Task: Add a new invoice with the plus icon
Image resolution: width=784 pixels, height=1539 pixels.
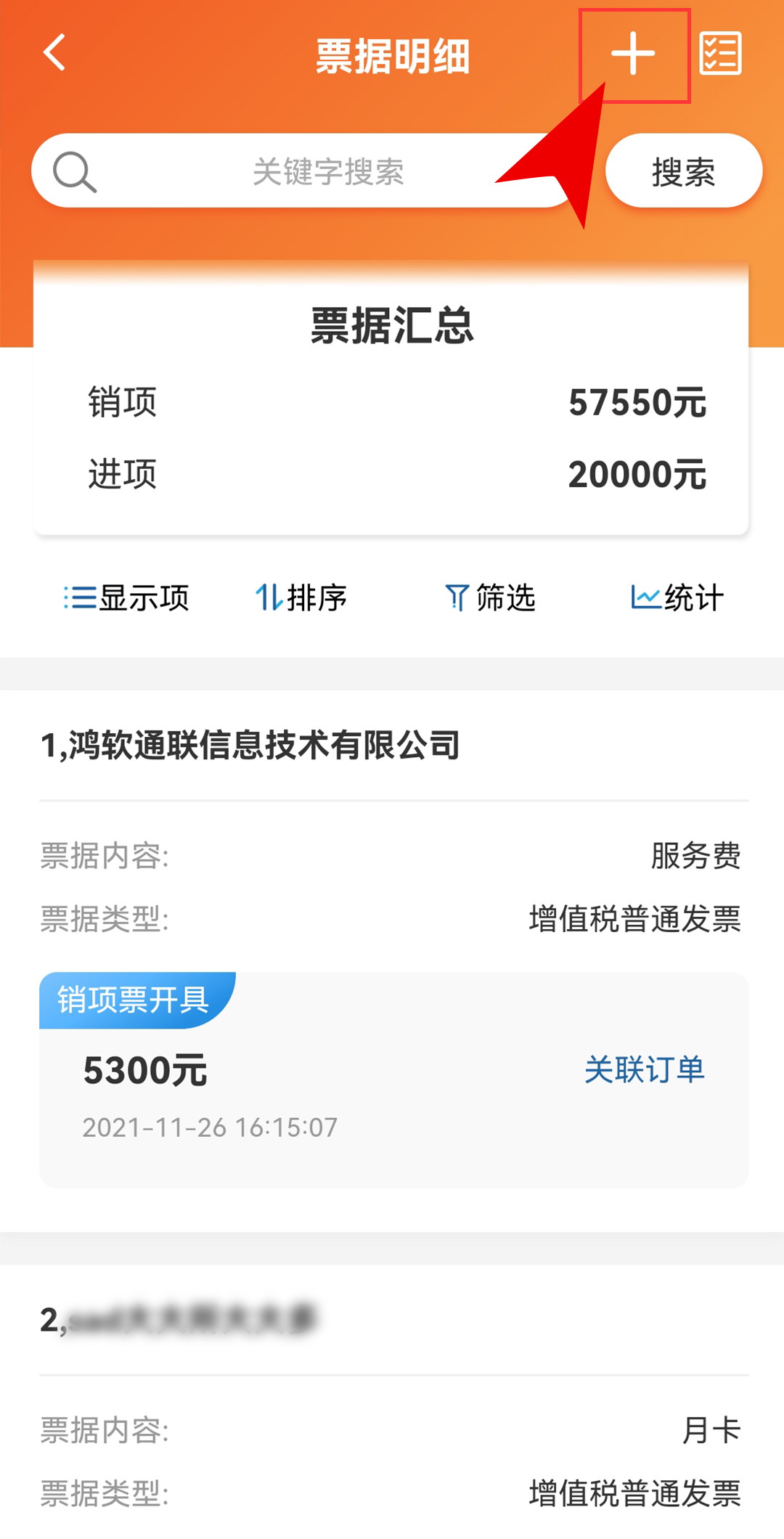Action: pyautogui.click(x=633, y=54)
